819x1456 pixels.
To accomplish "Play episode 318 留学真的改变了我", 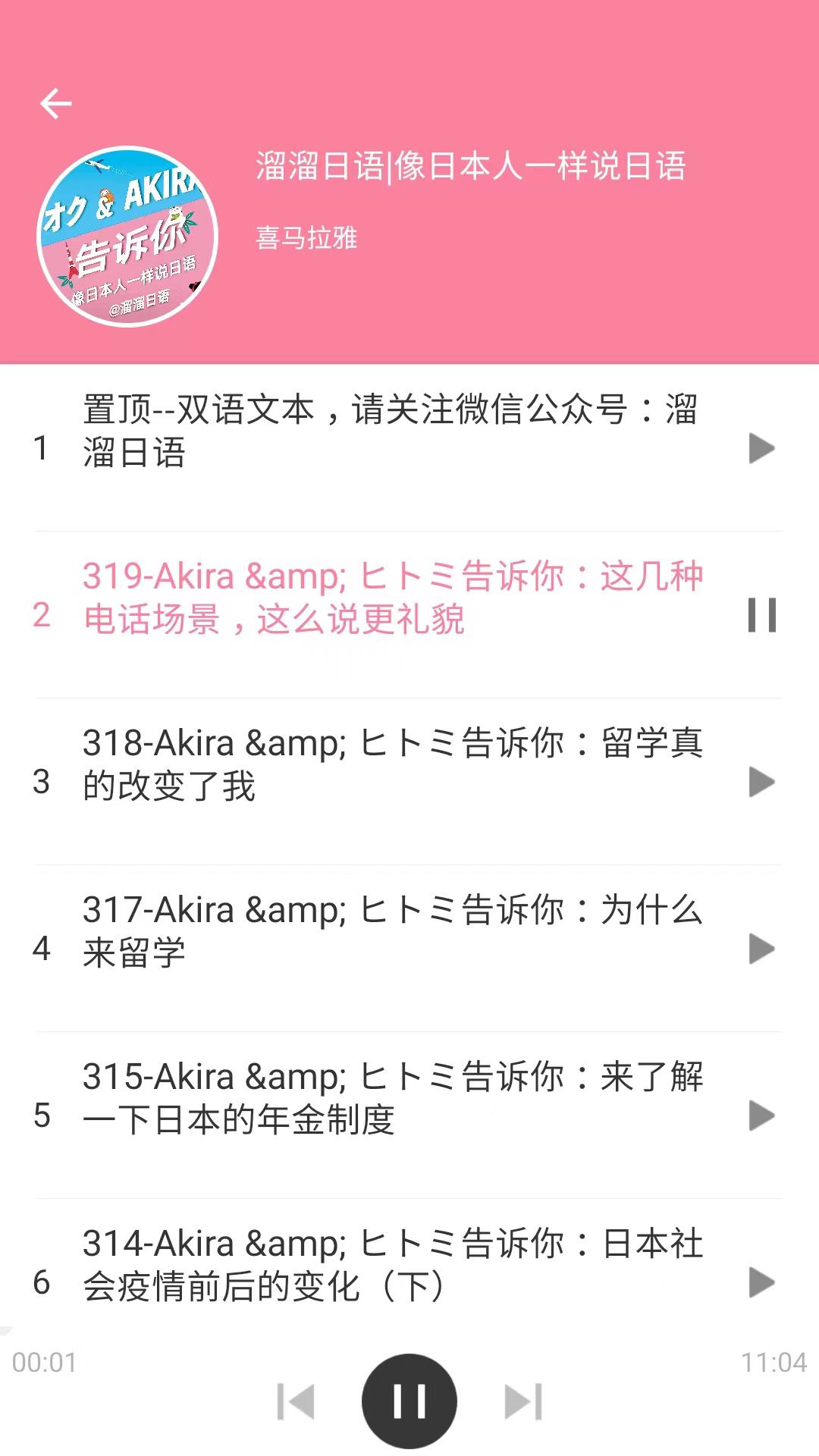I will (761, 782).
